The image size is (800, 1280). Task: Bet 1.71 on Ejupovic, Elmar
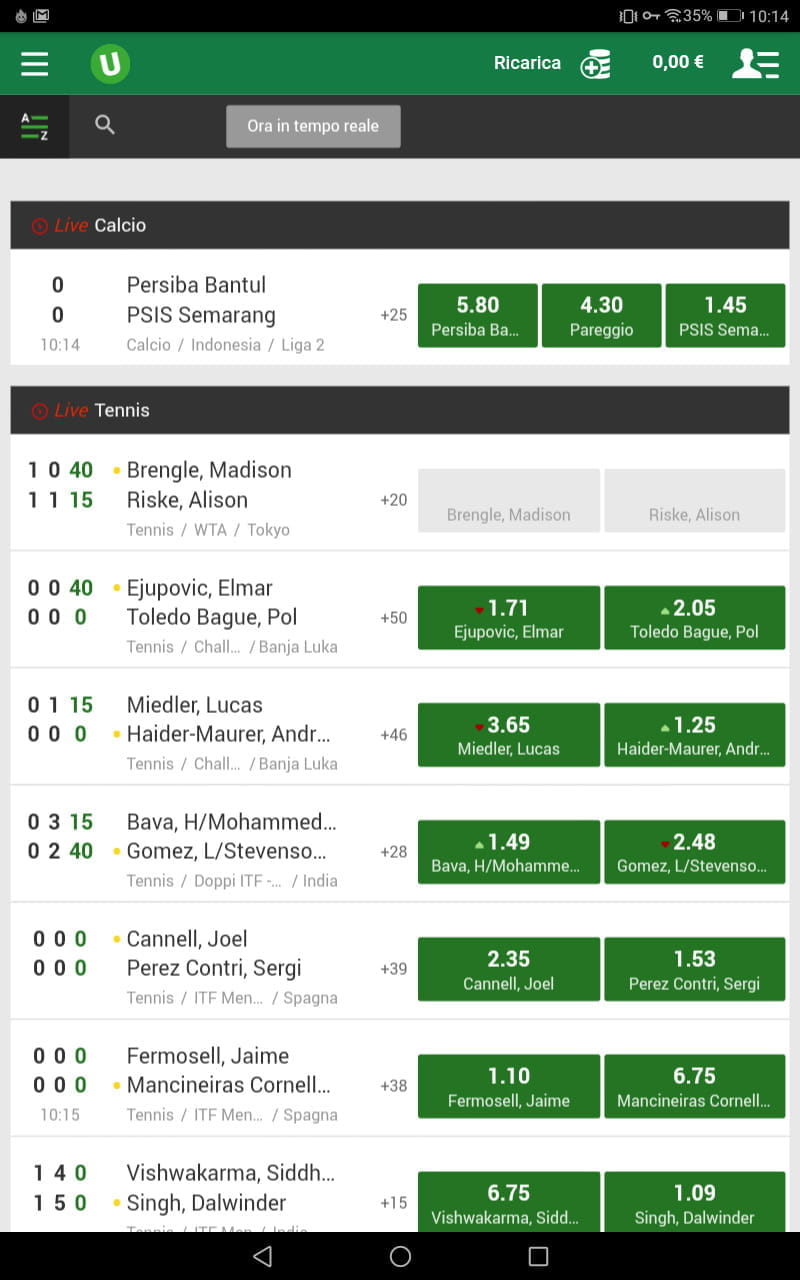pyautogui.click(x=508, y=617)
